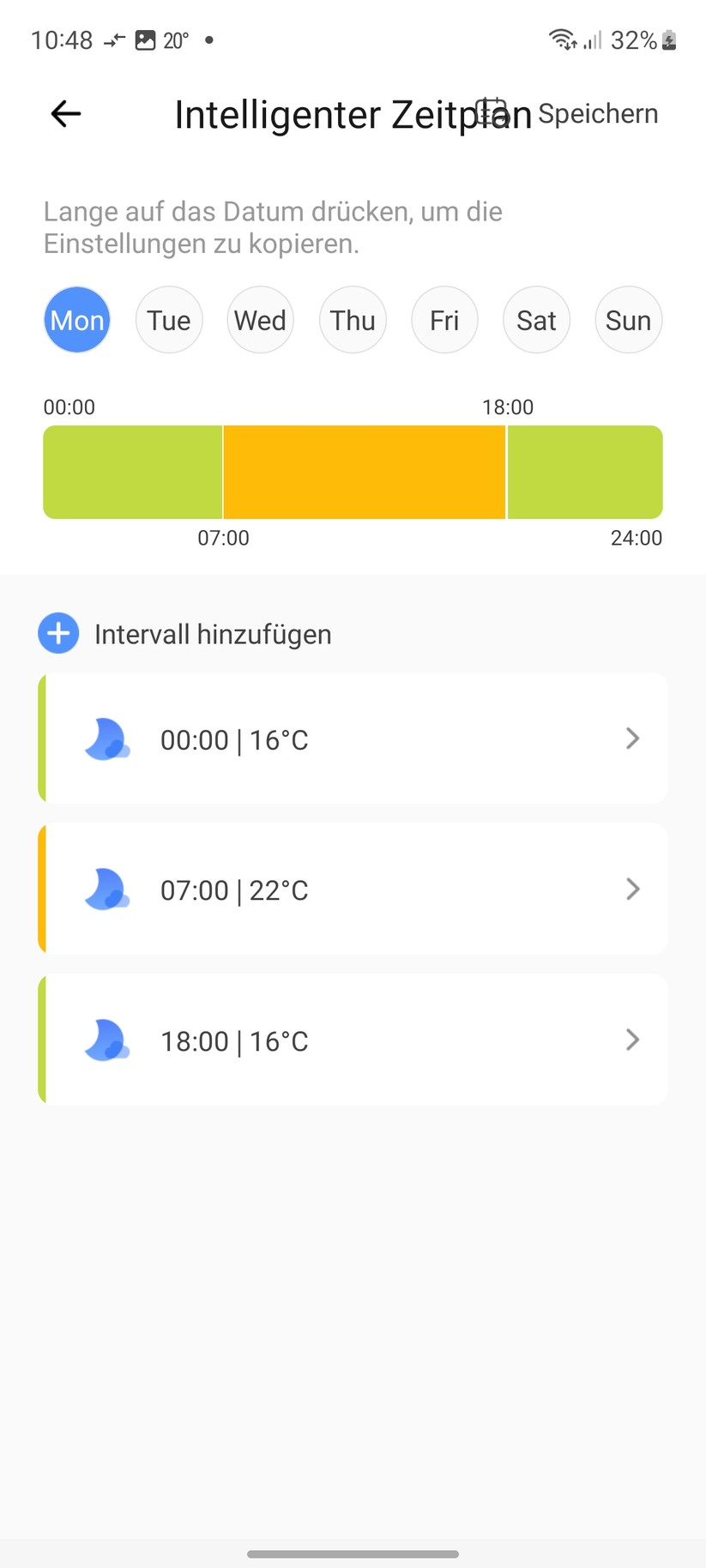Select Monday in the weekday selector
The width and height of the screenshot is (706, 1568).
click(x=76, y=319)
